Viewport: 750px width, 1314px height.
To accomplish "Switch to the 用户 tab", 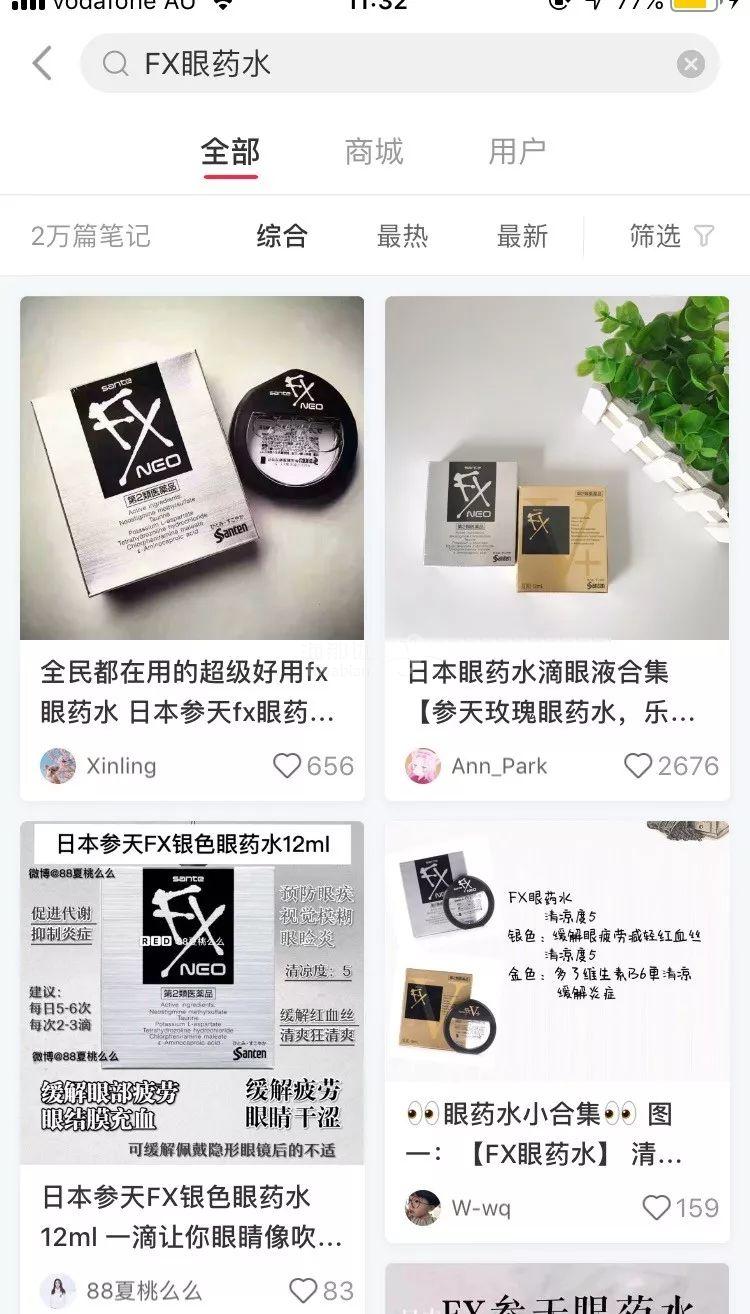I will pos(517,152).
